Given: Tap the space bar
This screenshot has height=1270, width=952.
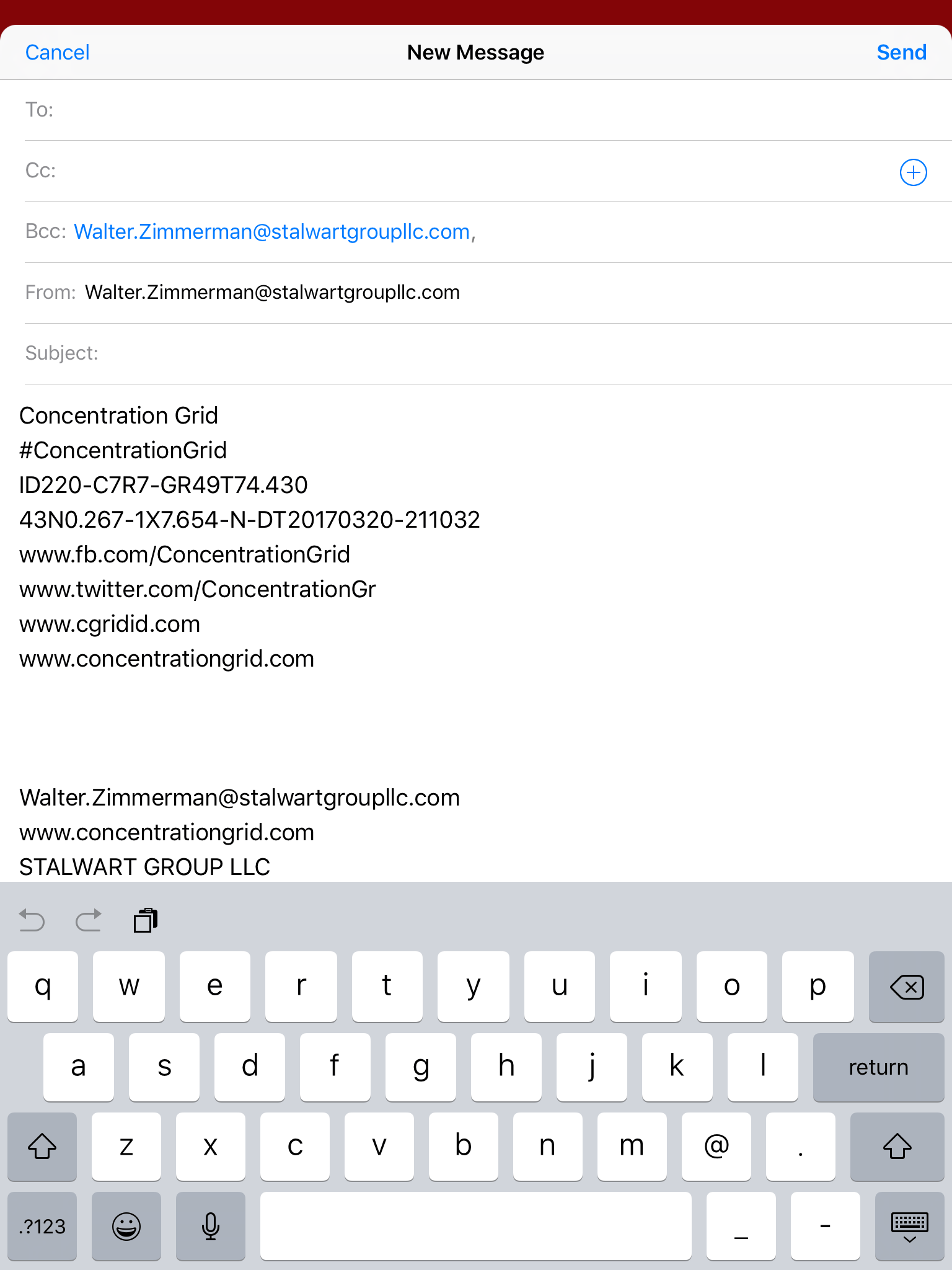Looking at the screenshot, I should coord(476,1226).
